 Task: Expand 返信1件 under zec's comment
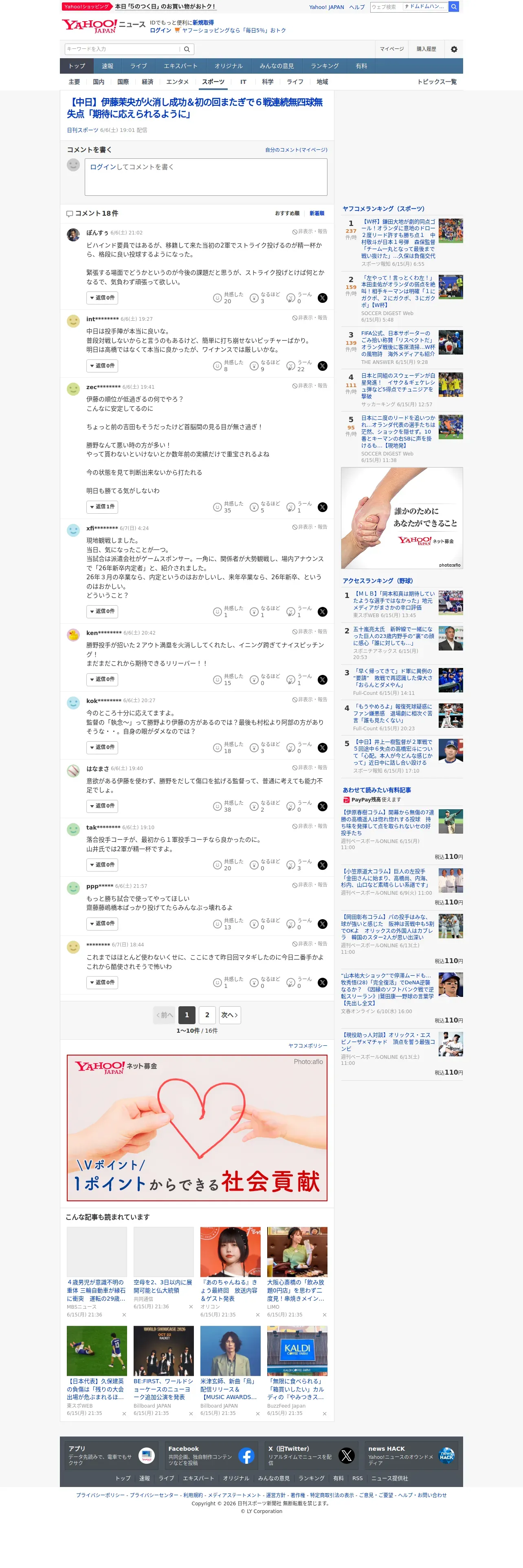coord(102,507)
